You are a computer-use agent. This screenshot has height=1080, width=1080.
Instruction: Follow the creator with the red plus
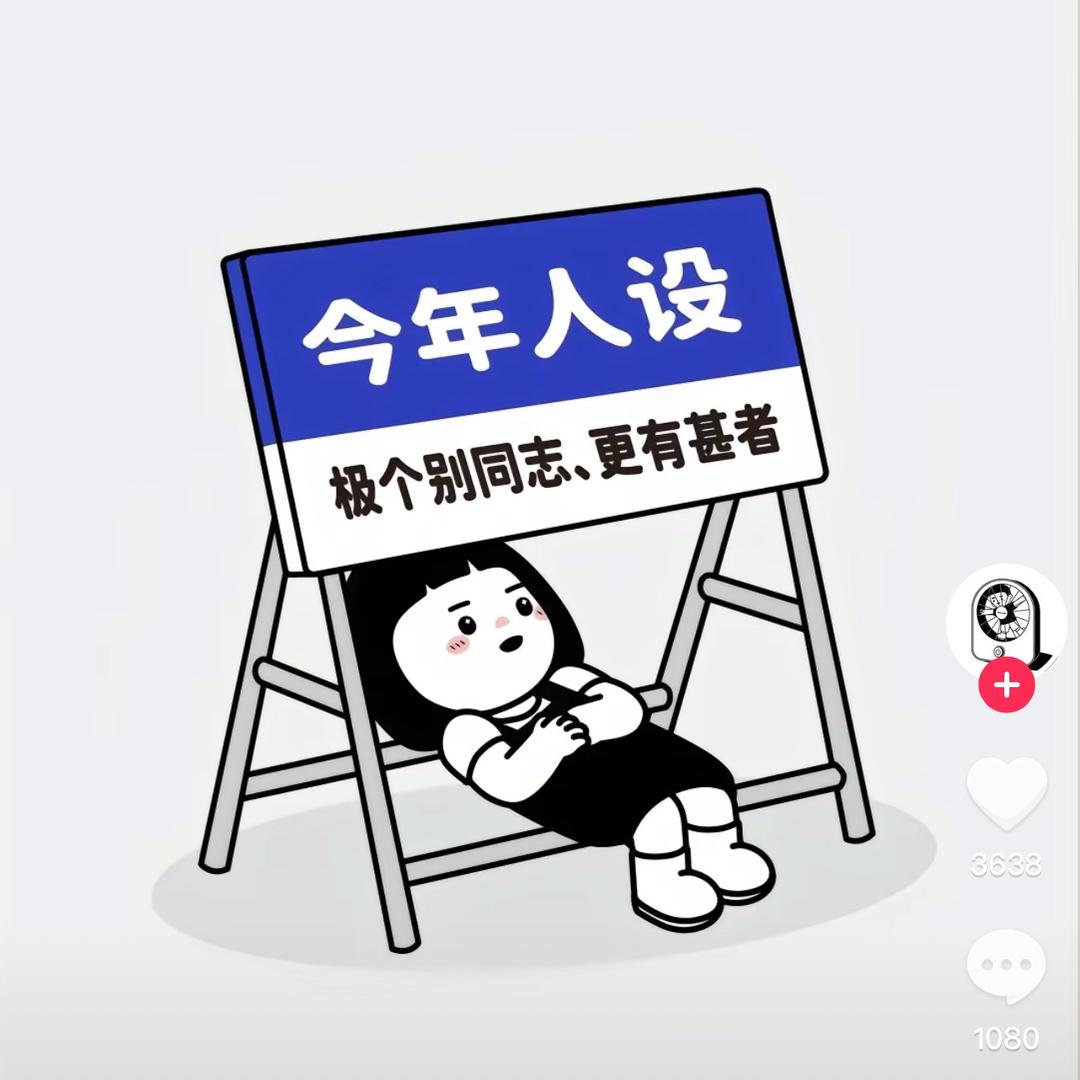pos(1006,686)
